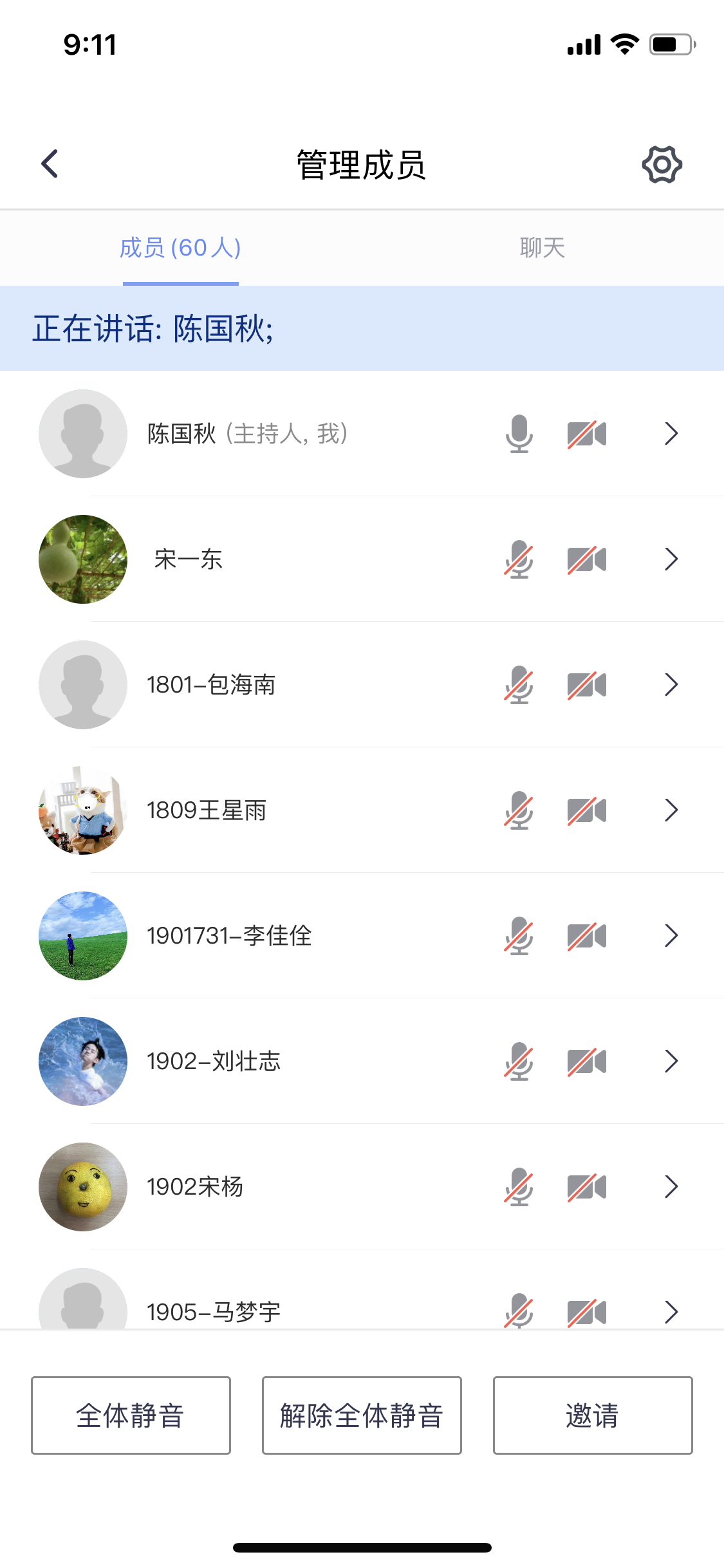This screenshot has width=724, height=1568.
Task: Open member row 1902-刘壮志
Action: 671,1061
